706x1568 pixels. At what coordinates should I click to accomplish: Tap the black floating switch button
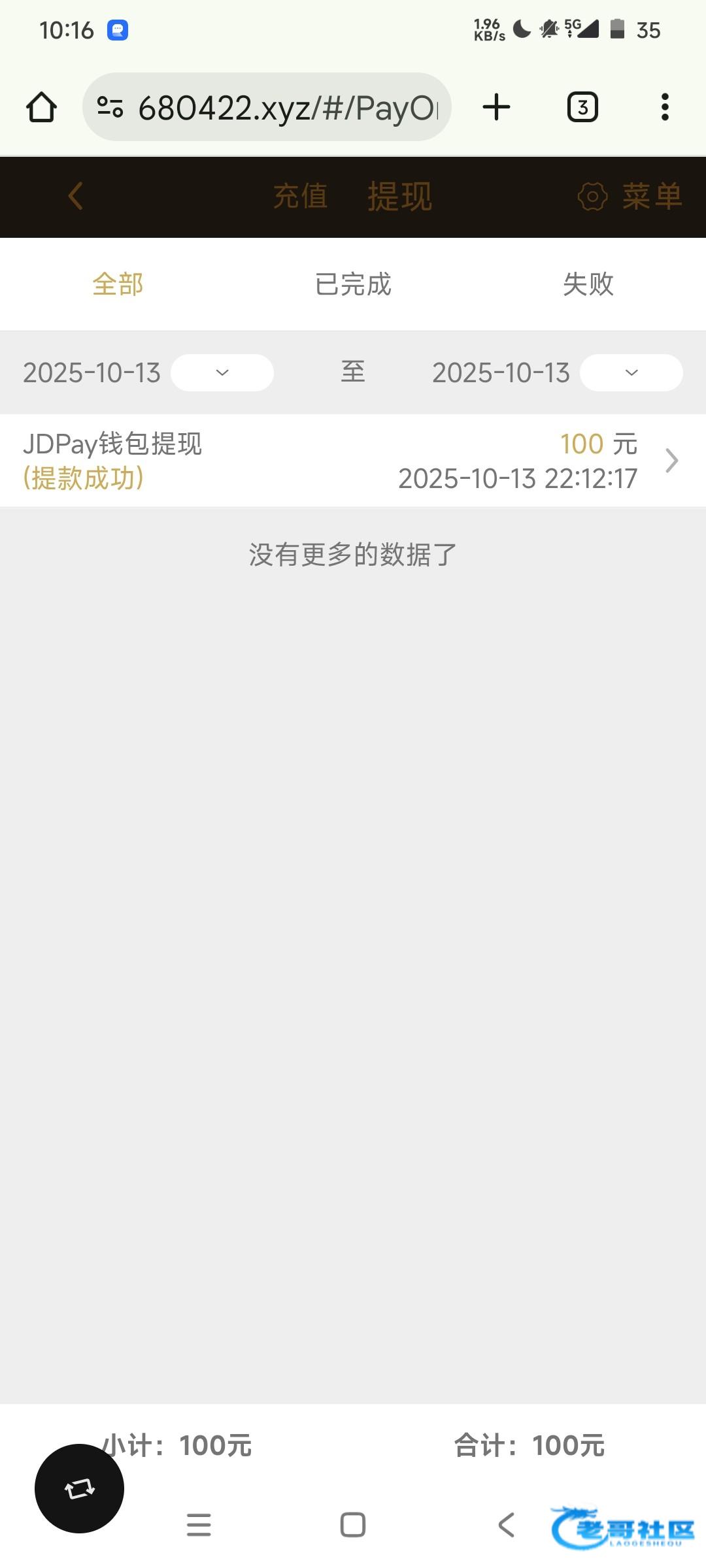tap(79, 1488)
